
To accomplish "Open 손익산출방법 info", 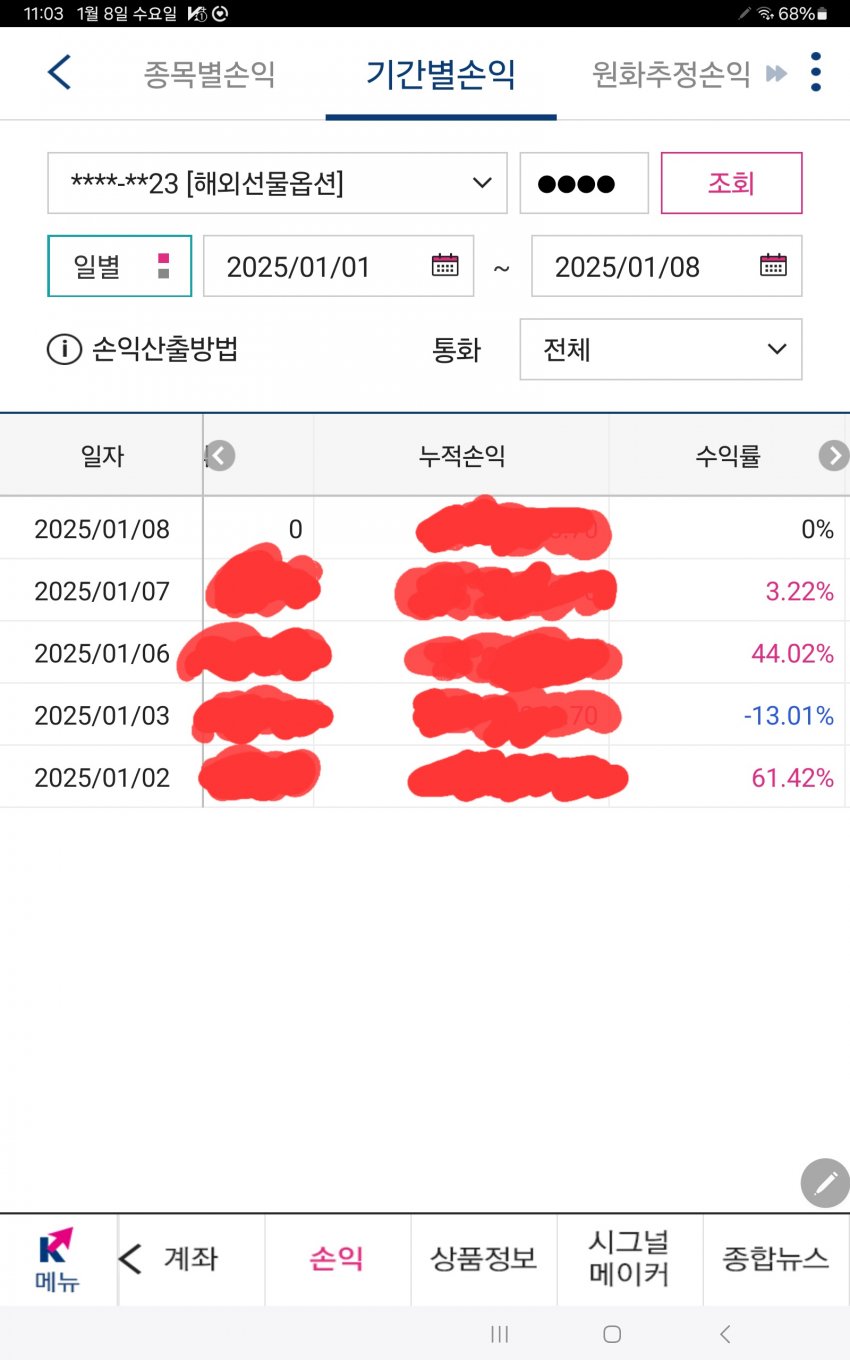I will (x=143, y=349).
